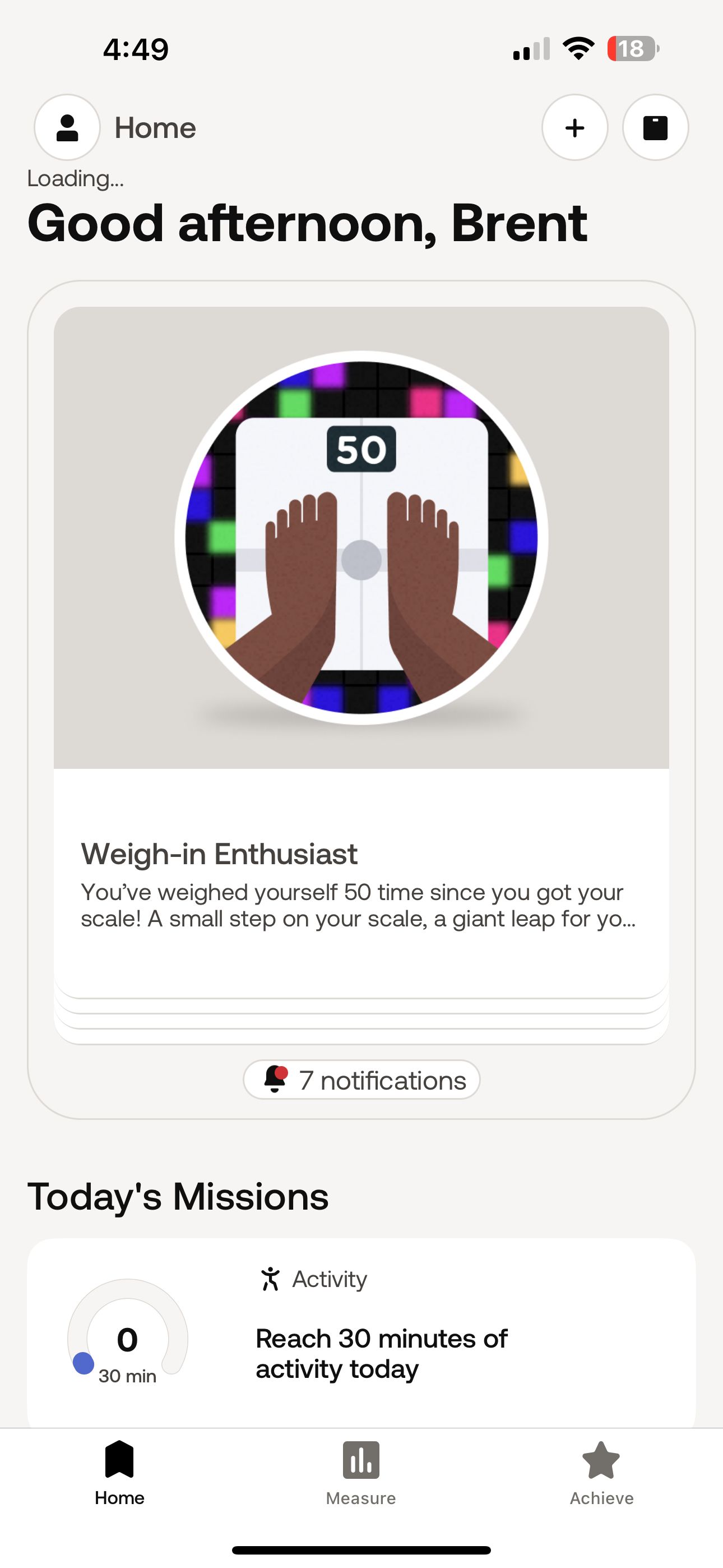Select the Activity running-person icon
Image resolution: width=723 pixels, height=1568 pixels.
tap(270, 1280)
